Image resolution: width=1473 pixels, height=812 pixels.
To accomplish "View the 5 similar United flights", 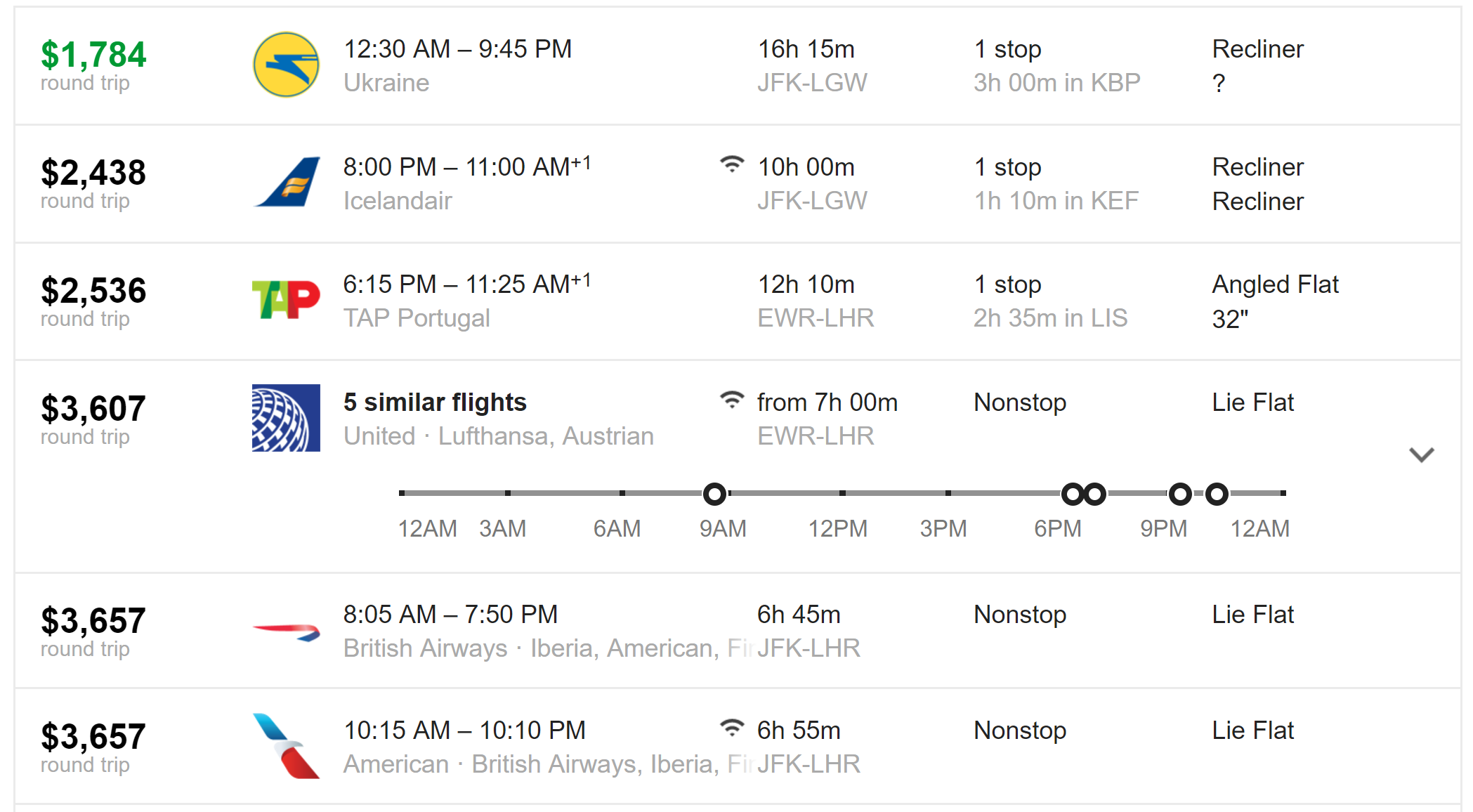I will pyautogui.click(x=435, y=402).
